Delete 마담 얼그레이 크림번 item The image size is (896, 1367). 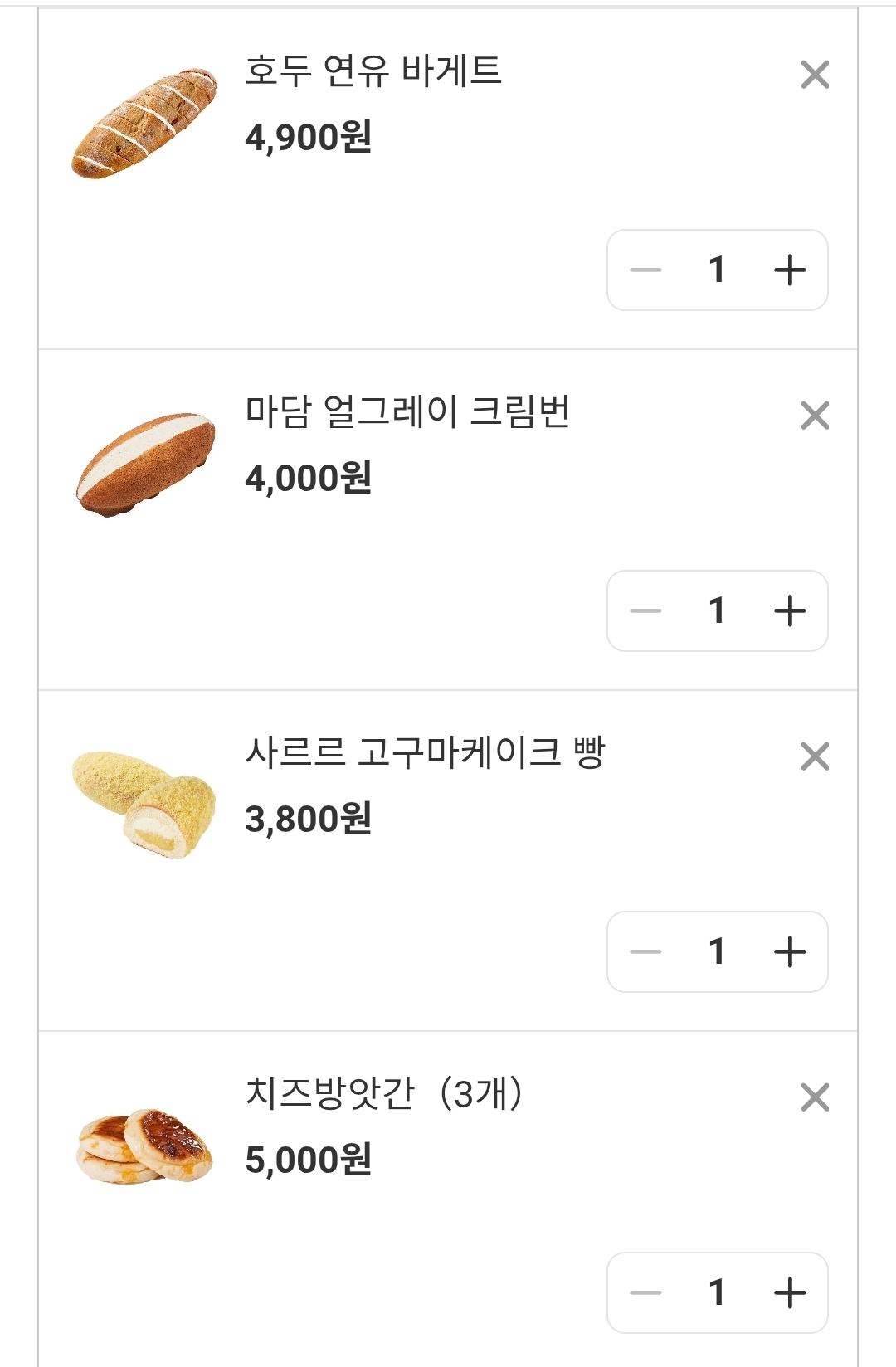pyautogui.click(x=815, y=416)
